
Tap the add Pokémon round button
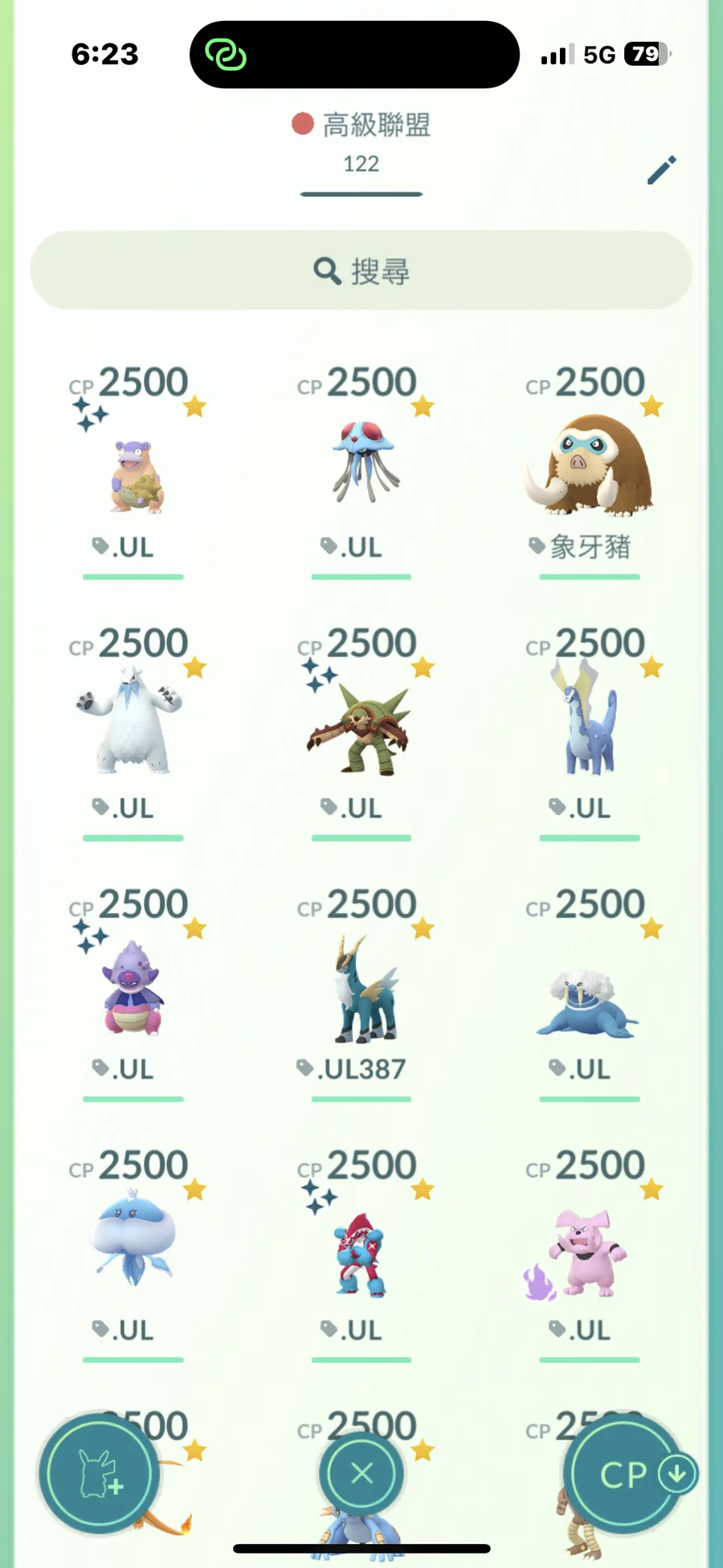pyautogui.click(x=98, y=1473)
